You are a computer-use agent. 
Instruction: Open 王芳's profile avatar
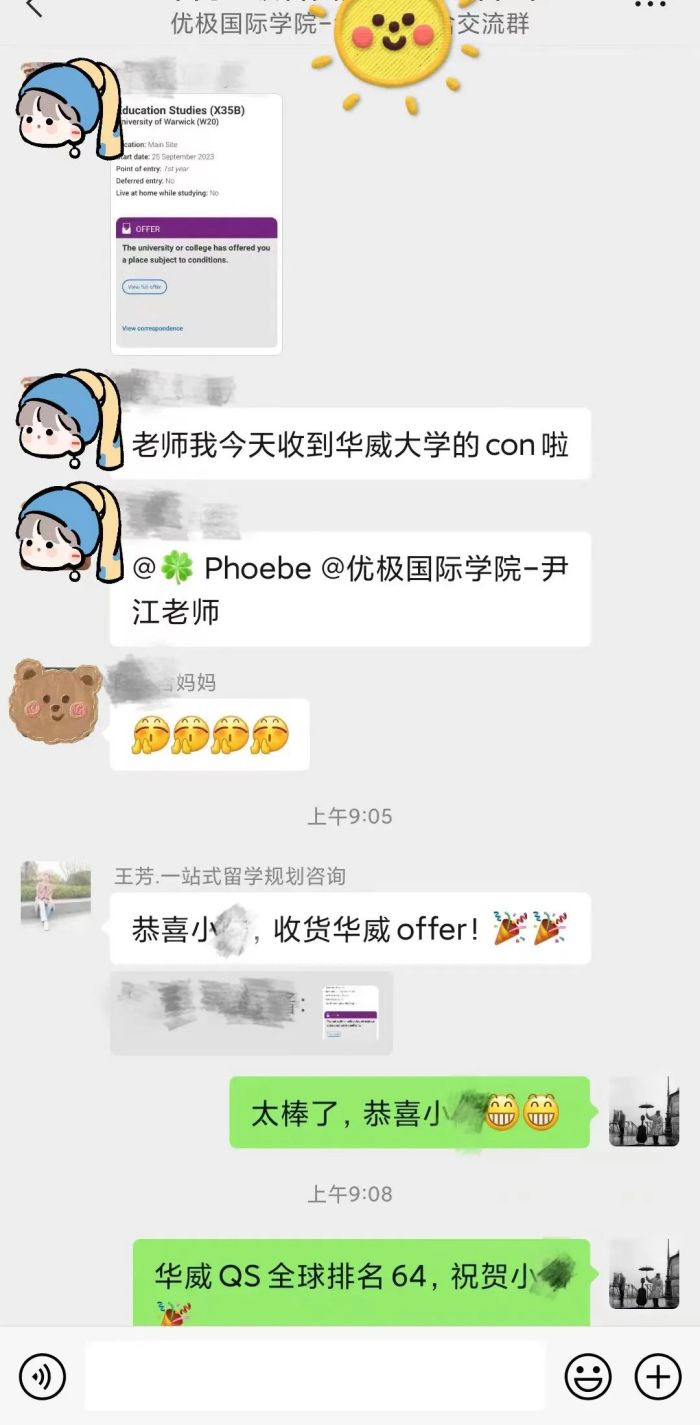48,896
